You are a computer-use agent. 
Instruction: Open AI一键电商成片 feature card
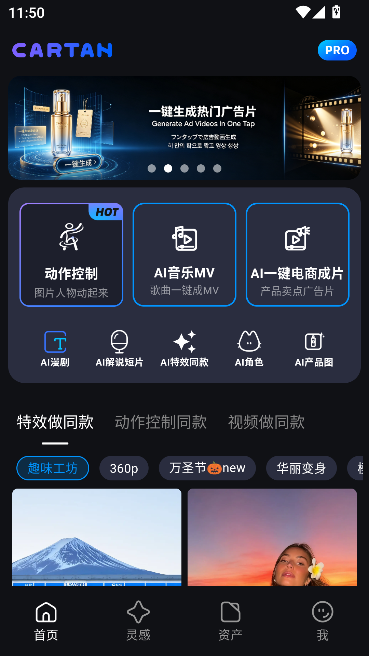[297, 255]
